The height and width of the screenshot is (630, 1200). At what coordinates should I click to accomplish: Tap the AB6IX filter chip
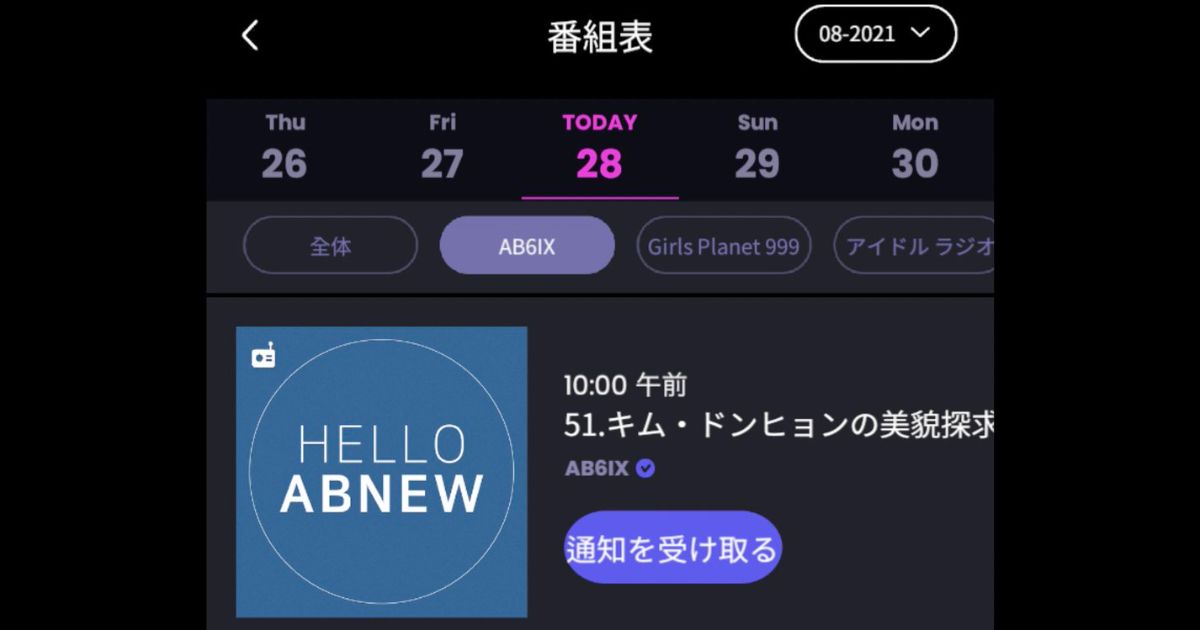[527, 245]
